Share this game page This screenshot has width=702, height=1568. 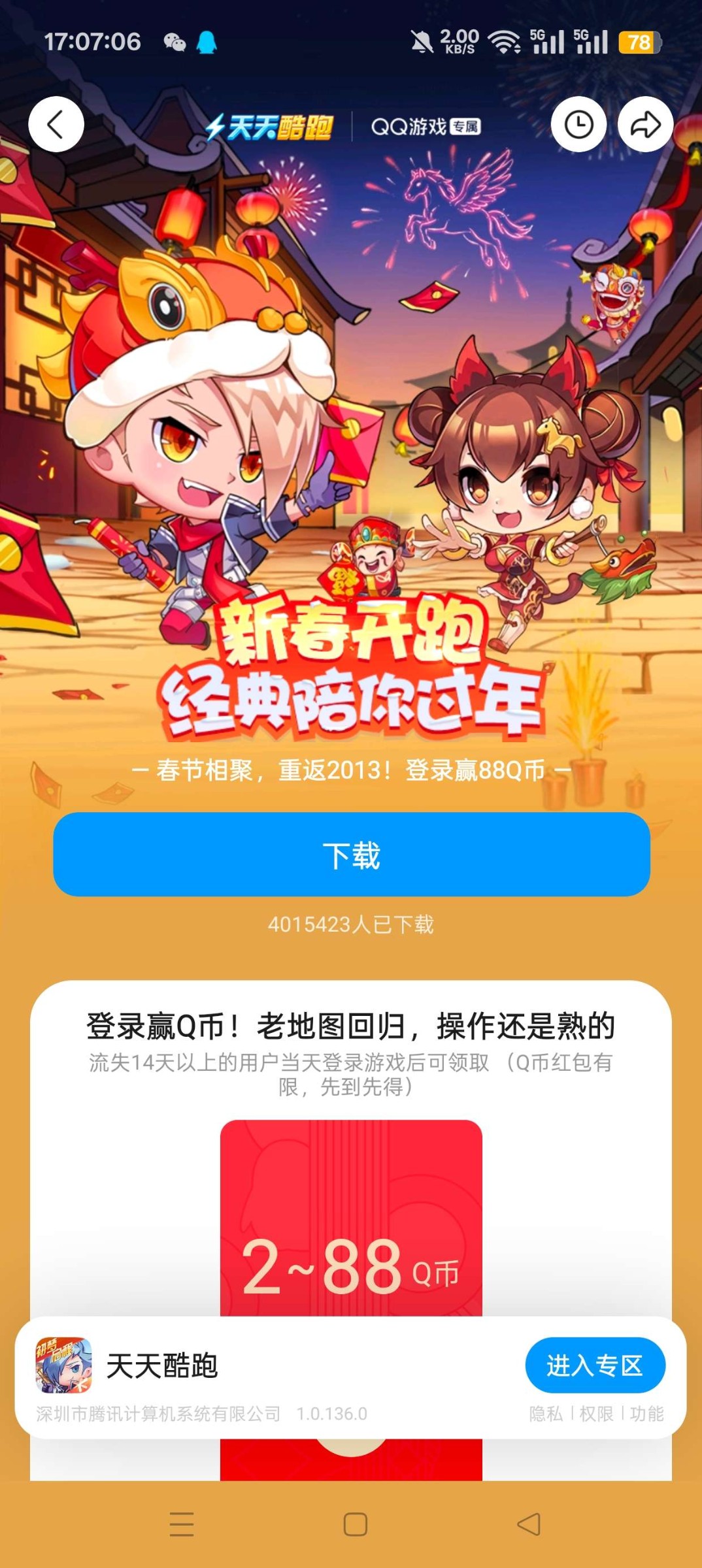coord(645,124)
